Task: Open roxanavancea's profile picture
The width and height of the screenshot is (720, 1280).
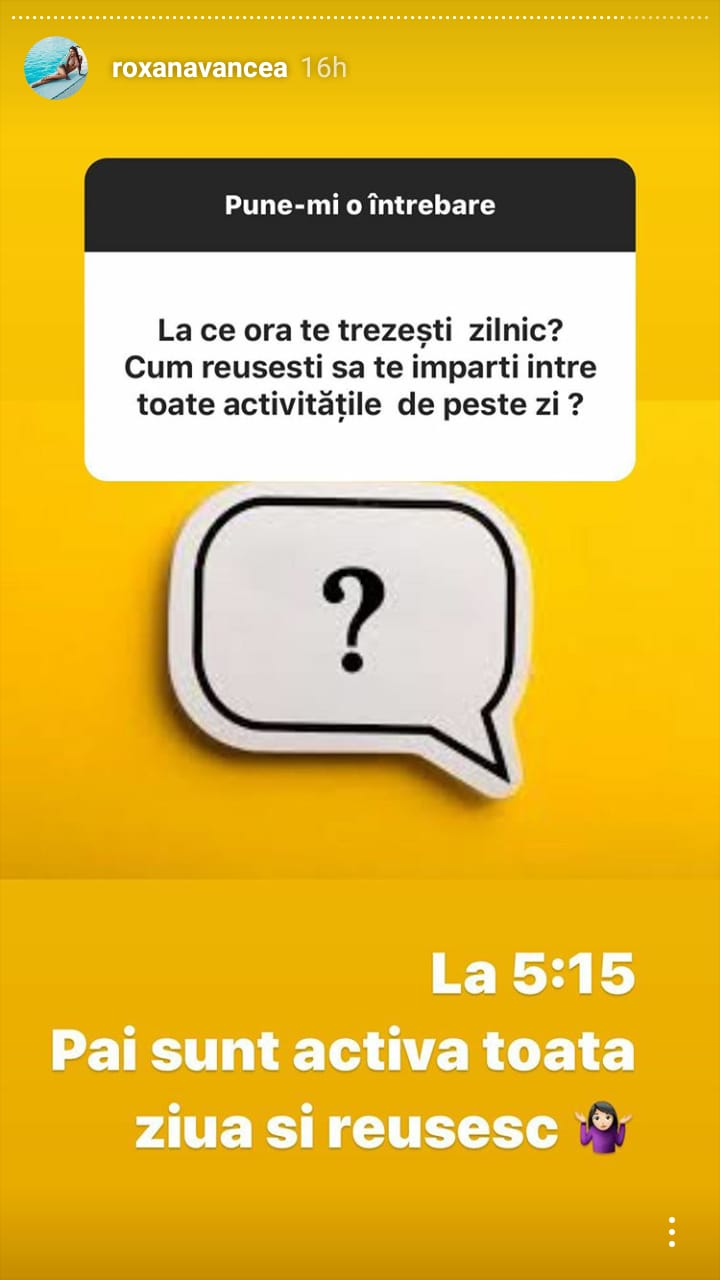Action: coord(56,68)
